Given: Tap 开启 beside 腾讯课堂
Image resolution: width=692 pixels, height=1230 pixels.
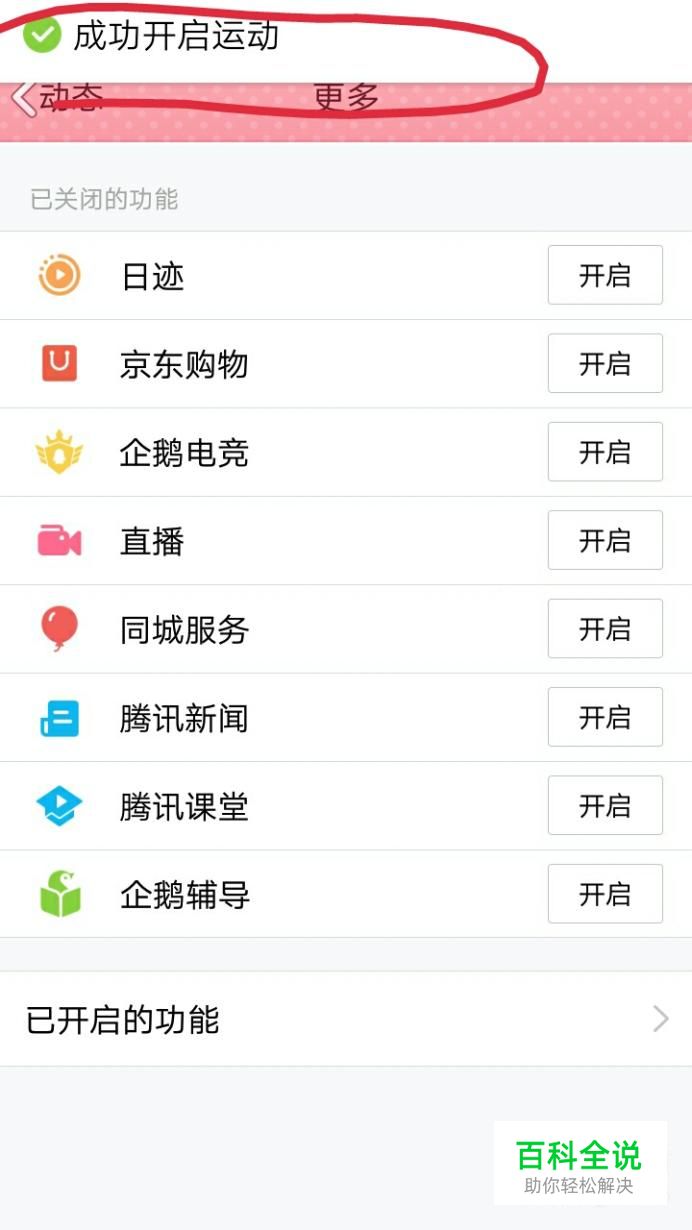Looking at the screenshot, I should (x=605, y=805).
